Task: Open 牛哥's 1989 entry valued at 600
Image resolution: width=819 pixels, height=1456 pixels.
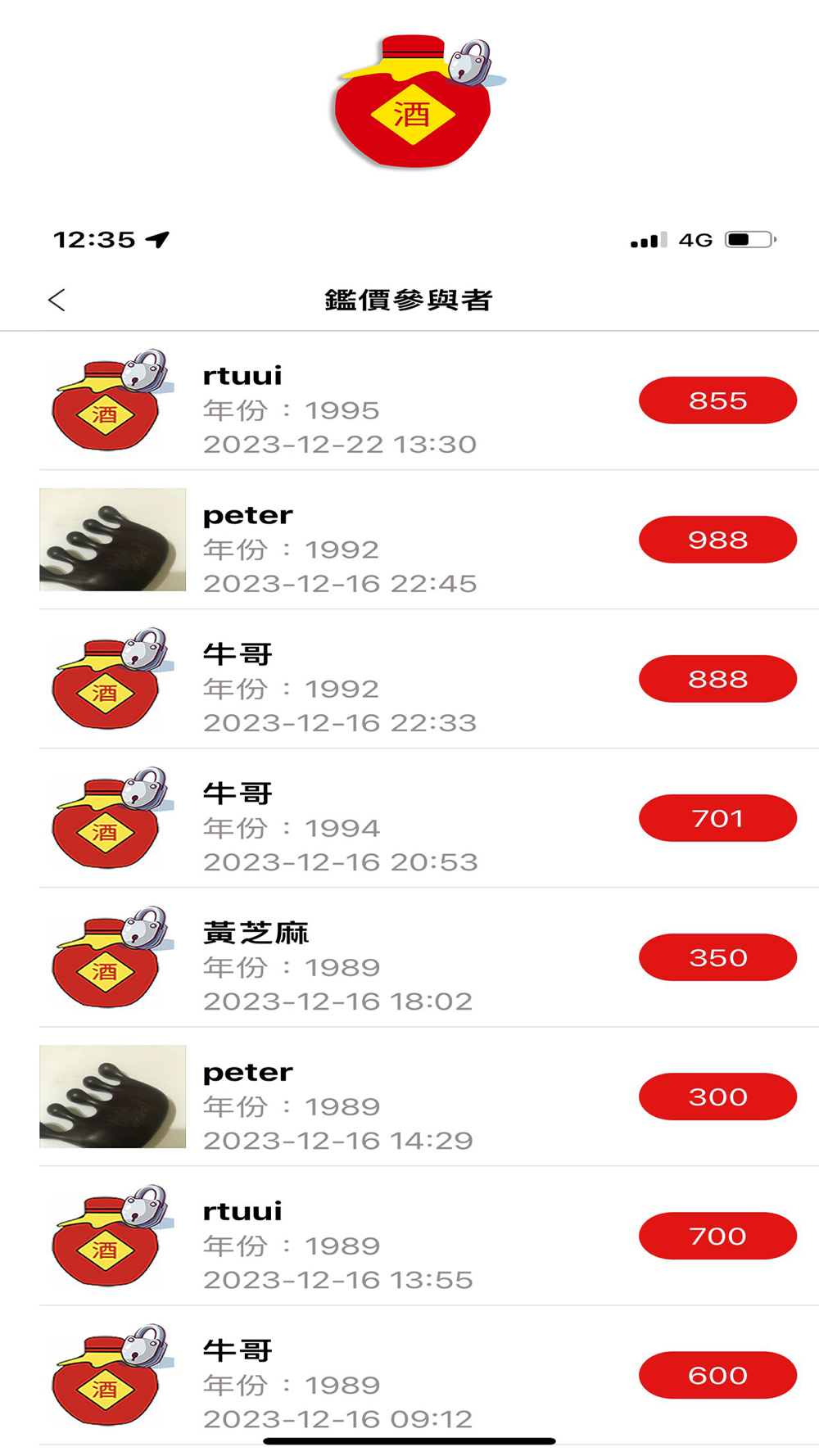Action: point(409,1376)
